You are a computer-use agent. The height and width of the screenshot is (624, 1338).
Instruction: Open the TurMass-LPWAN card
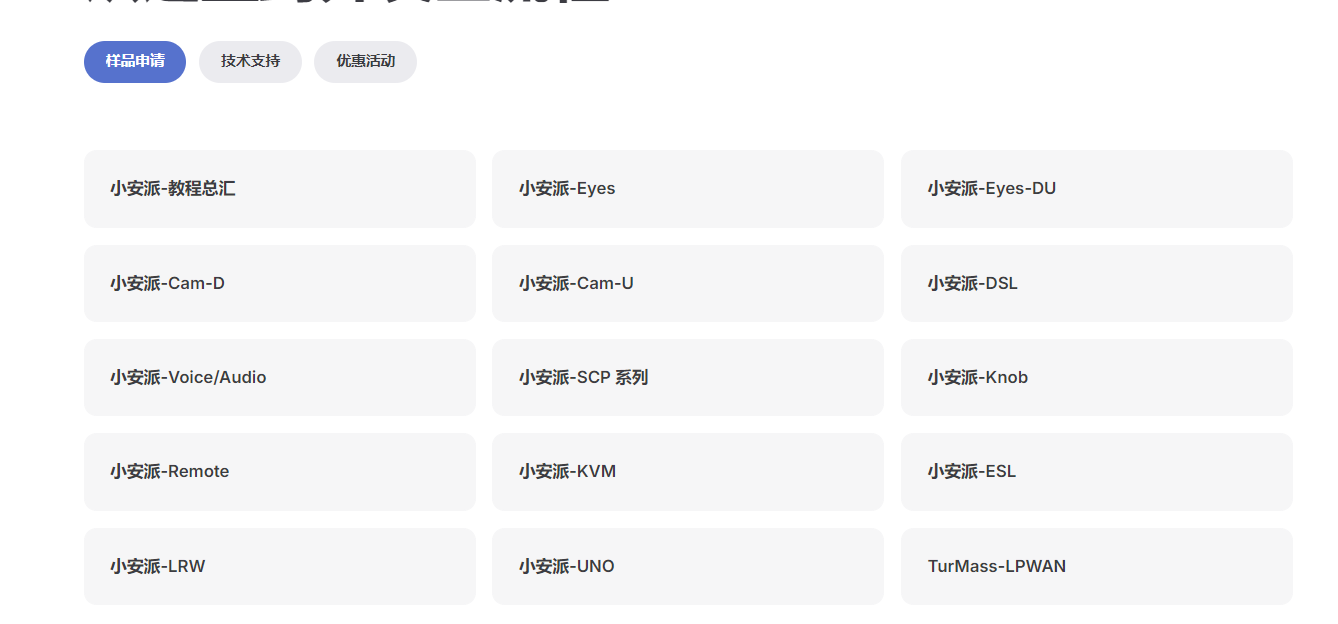pos(1096,567)
